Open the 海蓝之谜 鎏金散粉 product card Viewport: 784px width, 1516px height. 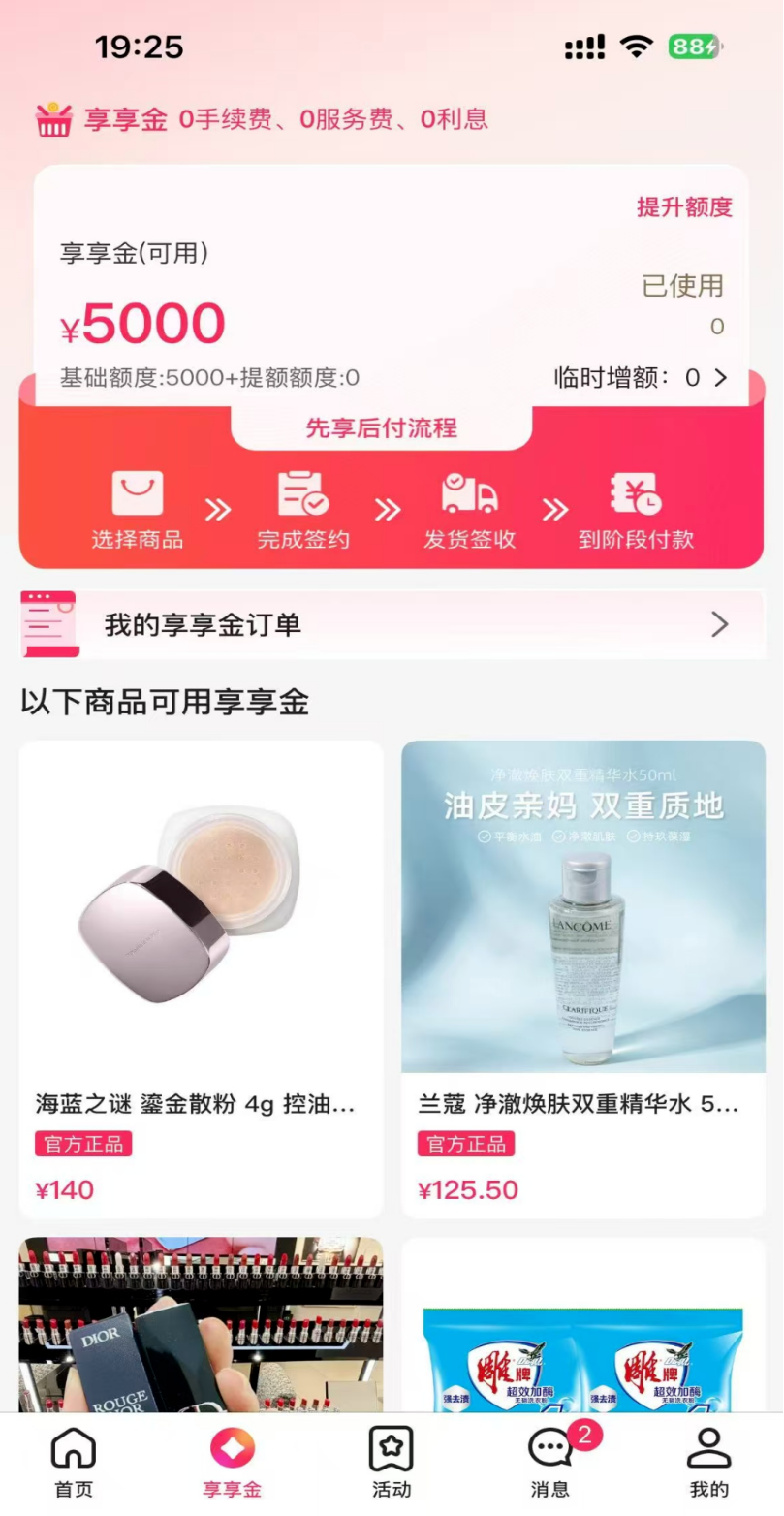pos(201,977)
